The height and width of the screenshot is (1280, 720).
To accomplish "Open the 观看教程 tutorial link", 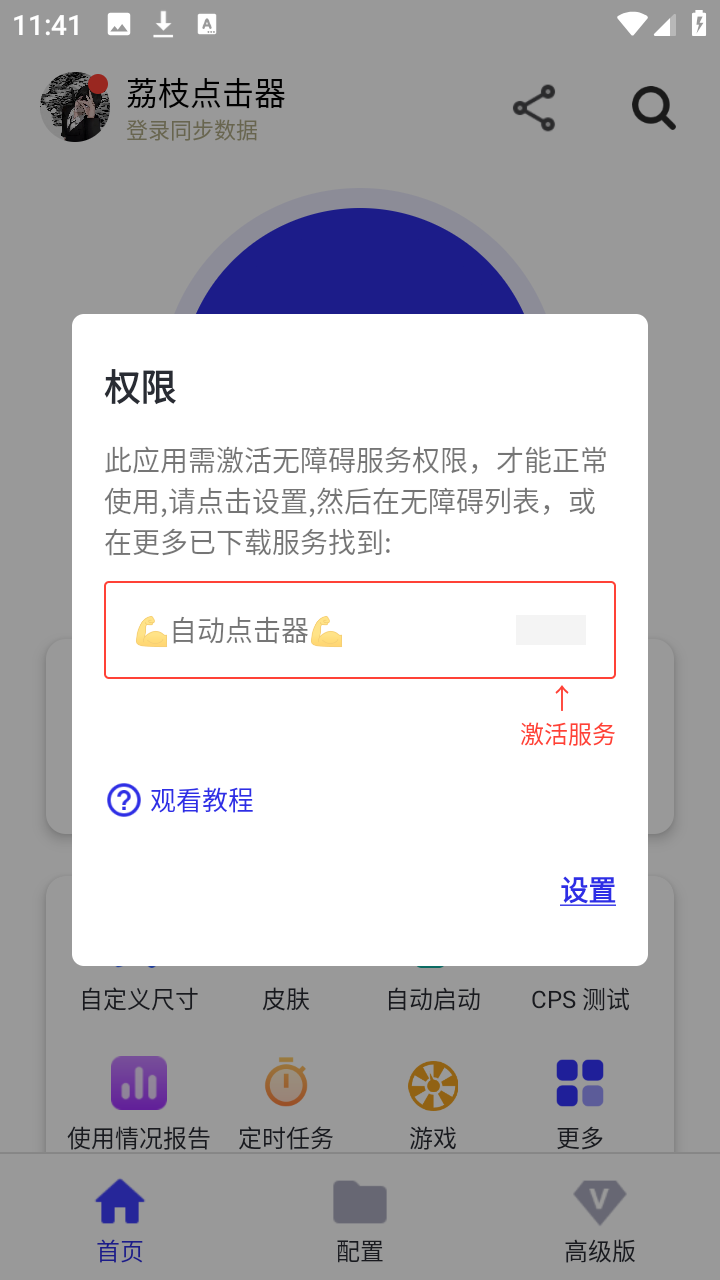I will [201, 800].
